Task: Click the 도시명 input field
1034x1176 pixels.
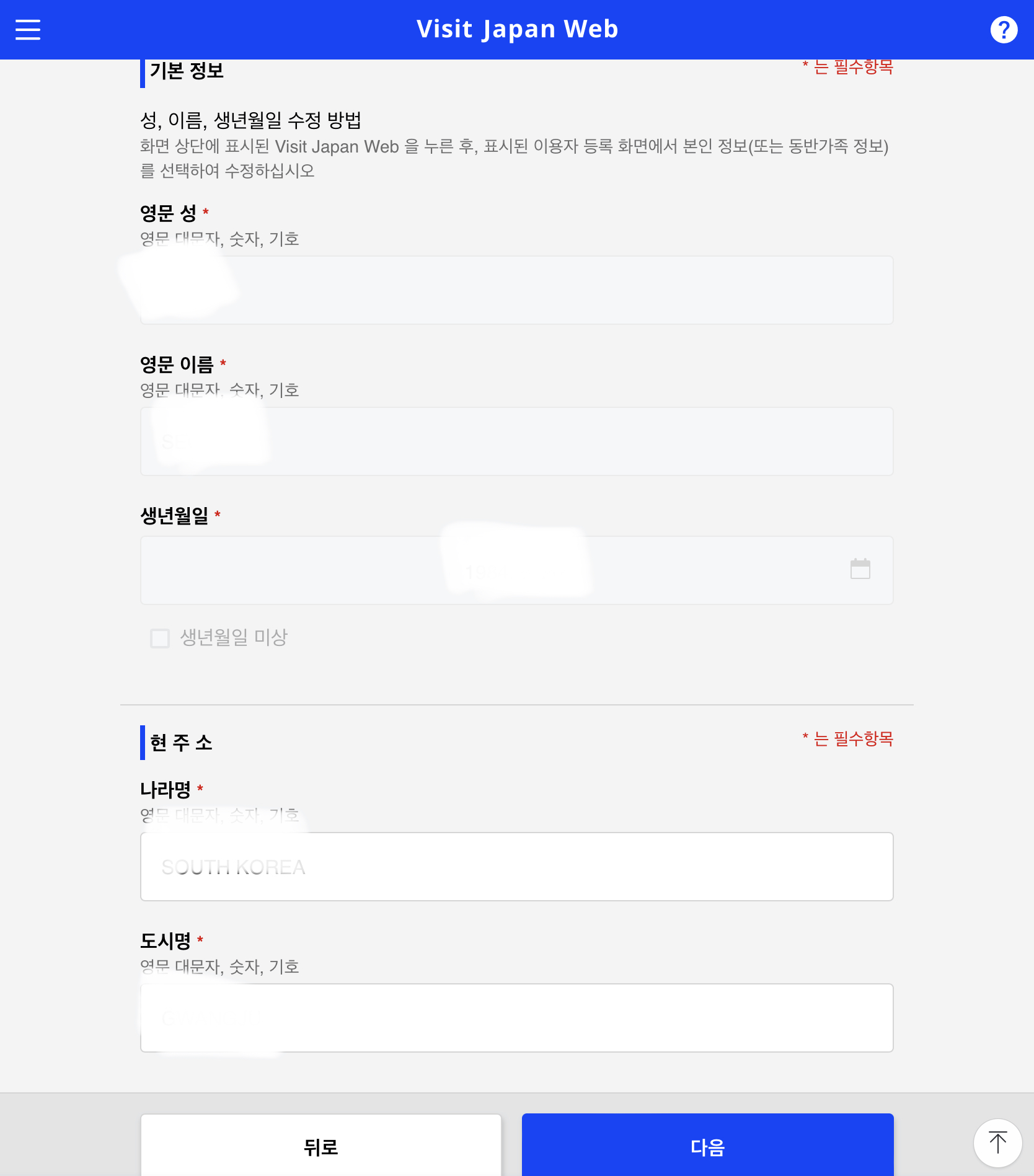Action: pyautogui.click(x=516, y=1017)
